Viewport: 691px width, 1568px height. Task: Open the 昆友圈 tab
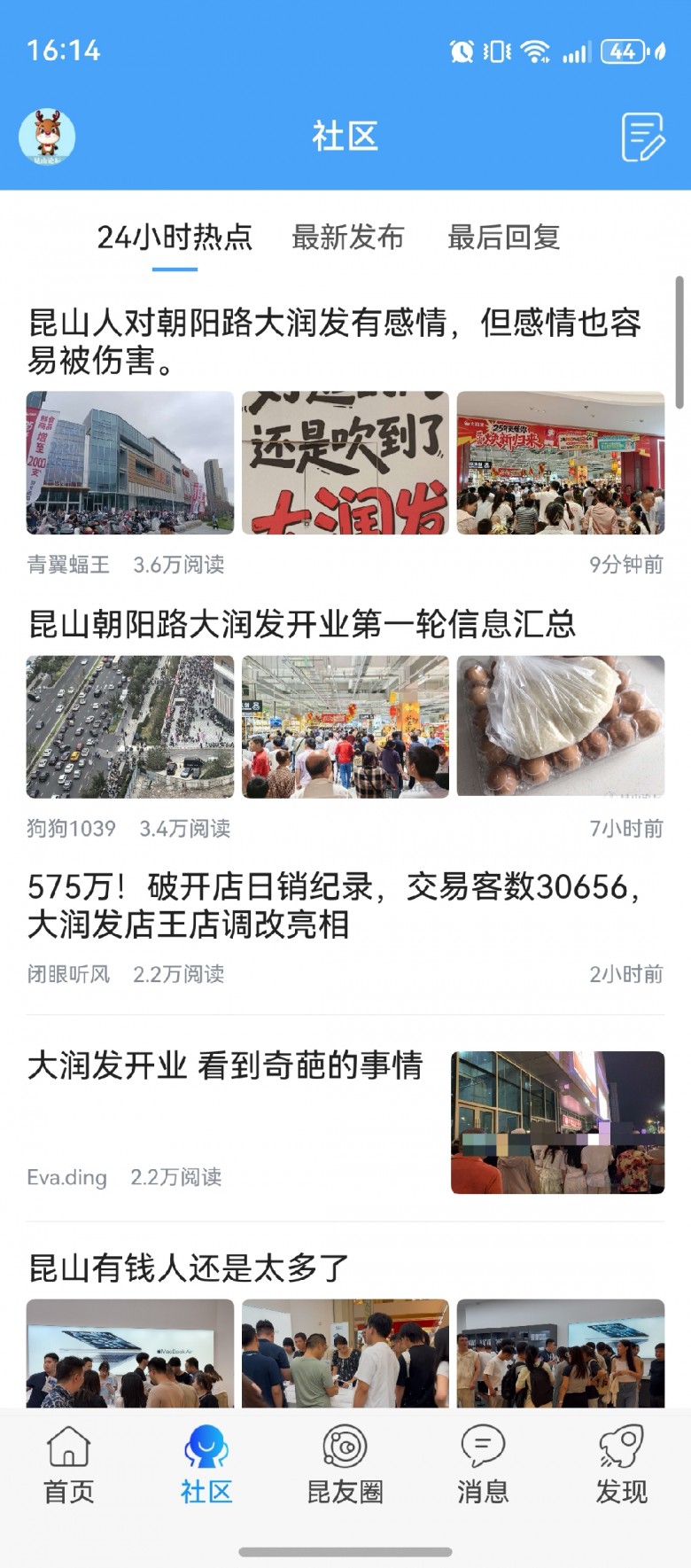coord(345,1466)
